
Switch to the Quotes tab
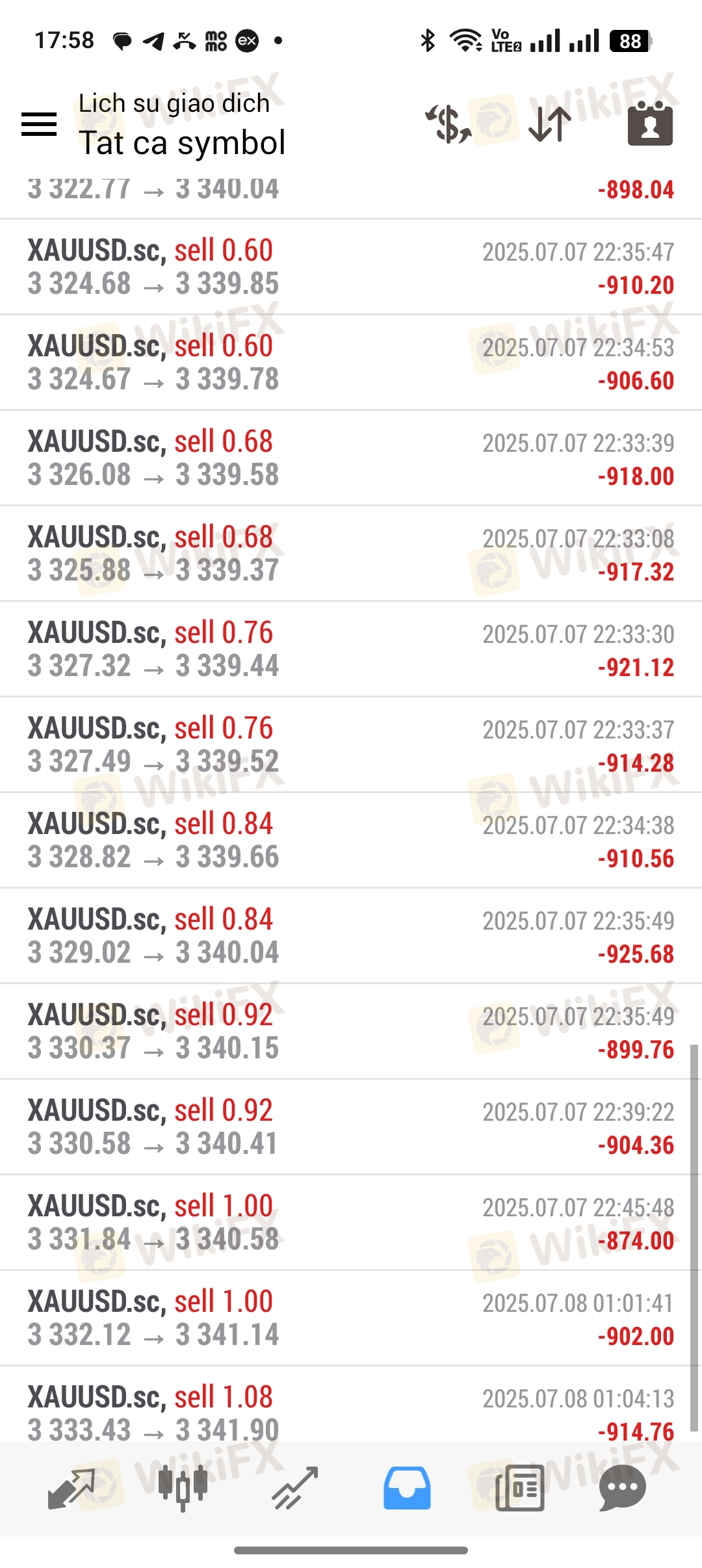[71, 1488]
